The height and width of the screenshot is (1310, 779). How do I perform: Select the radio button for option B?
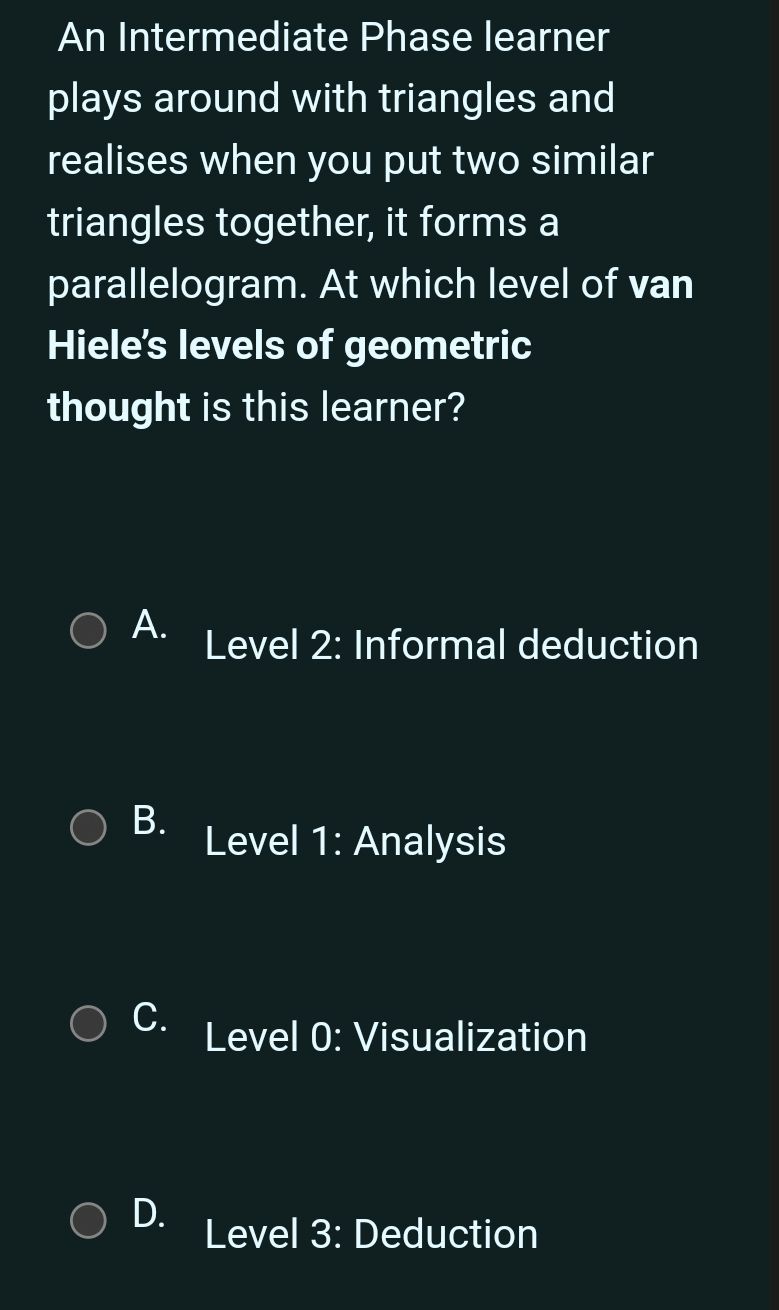pos(88,827)
